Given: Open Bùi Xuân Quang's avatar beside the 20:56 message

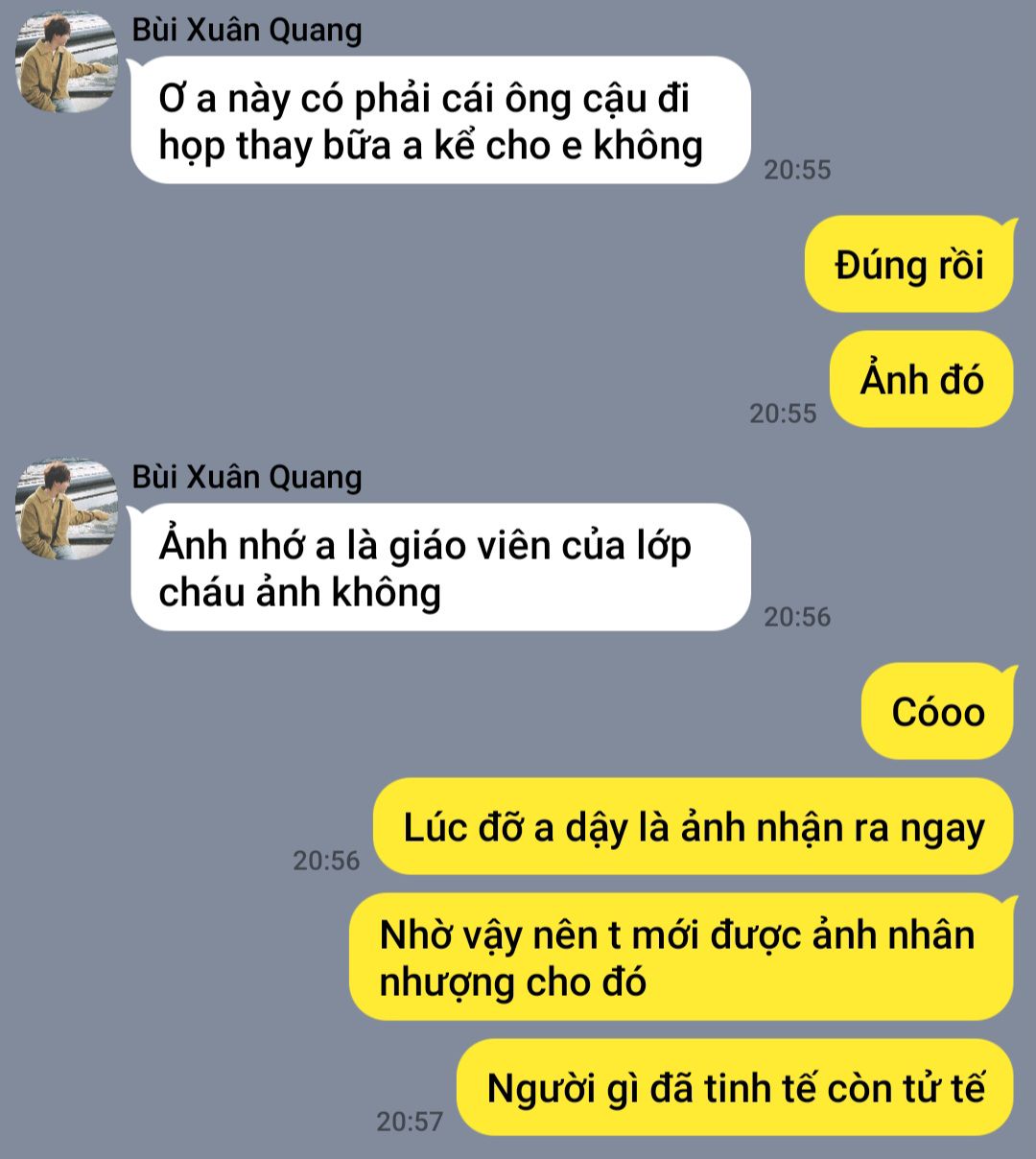Looking at the screenshot, I should pyautogui.click(x=66, y=509).
